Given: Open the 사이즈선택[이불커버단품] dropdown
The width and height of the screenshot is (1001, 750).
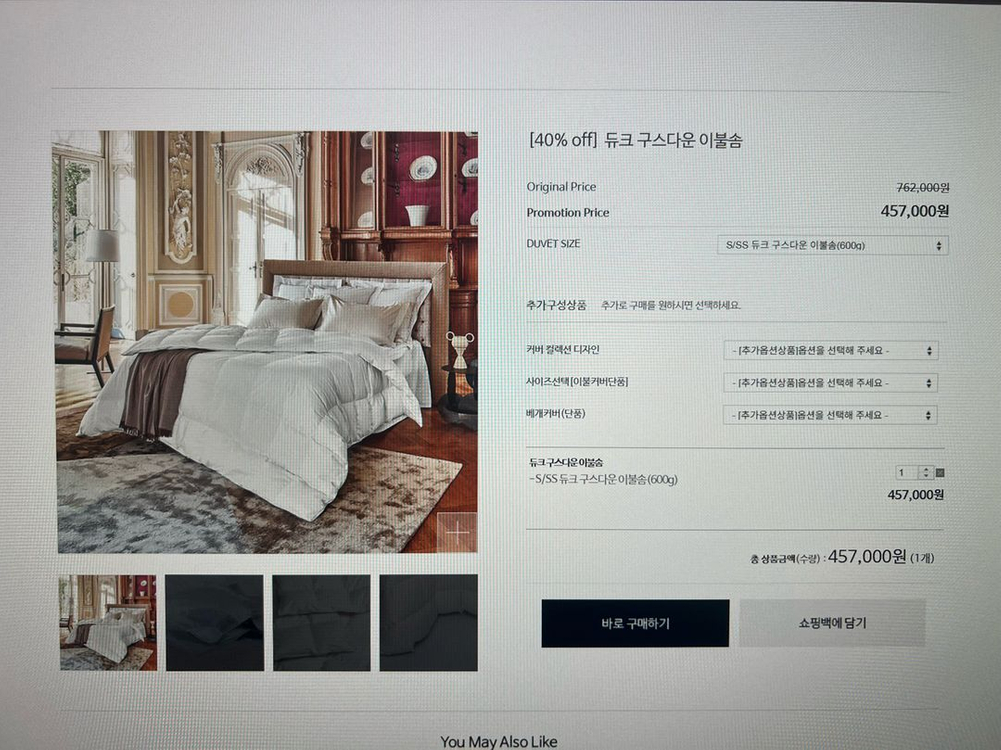Looking at the screenshot, I should [830, 383].
